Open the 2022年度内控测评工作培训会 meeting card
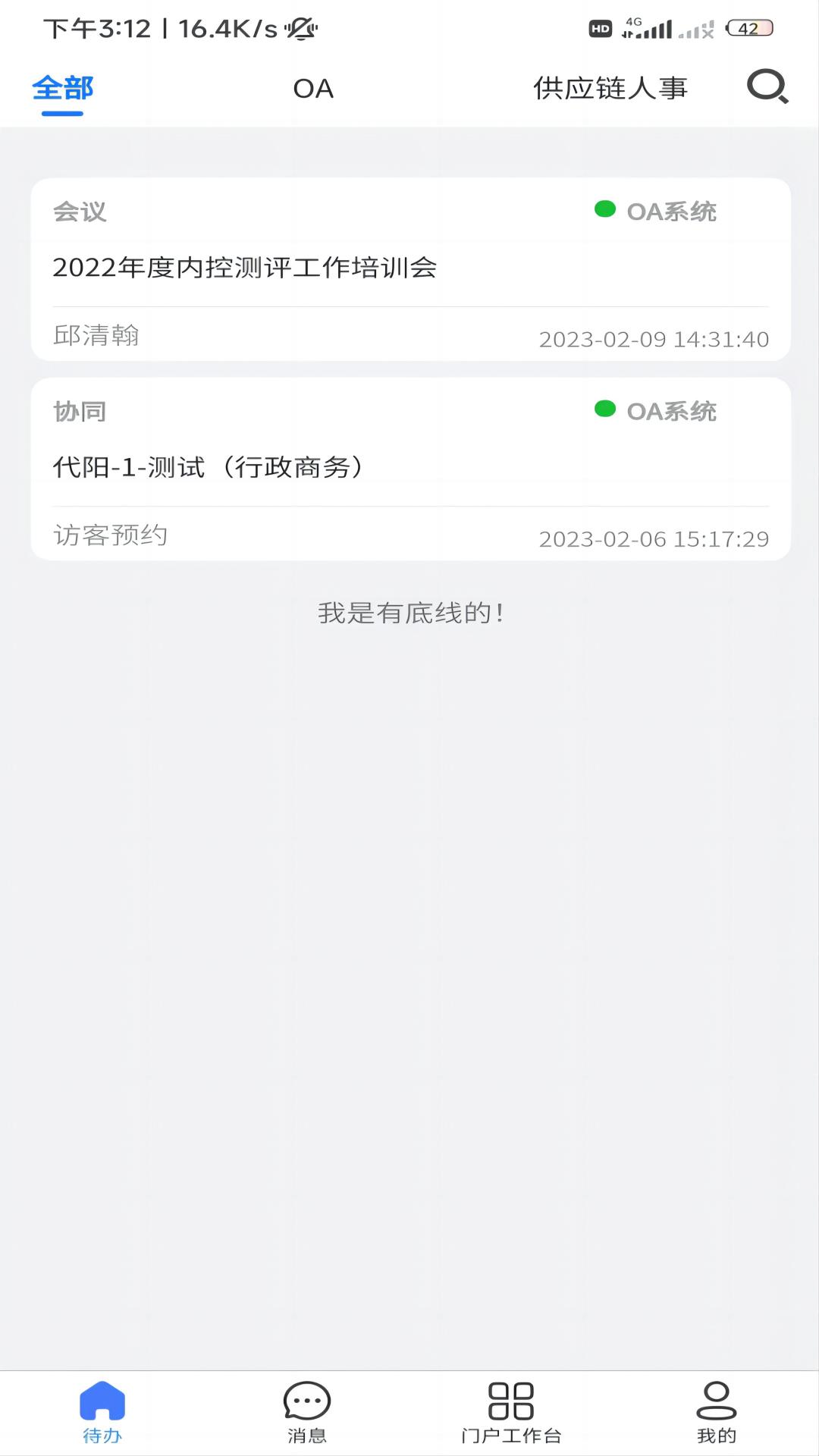 click(410, 269)
